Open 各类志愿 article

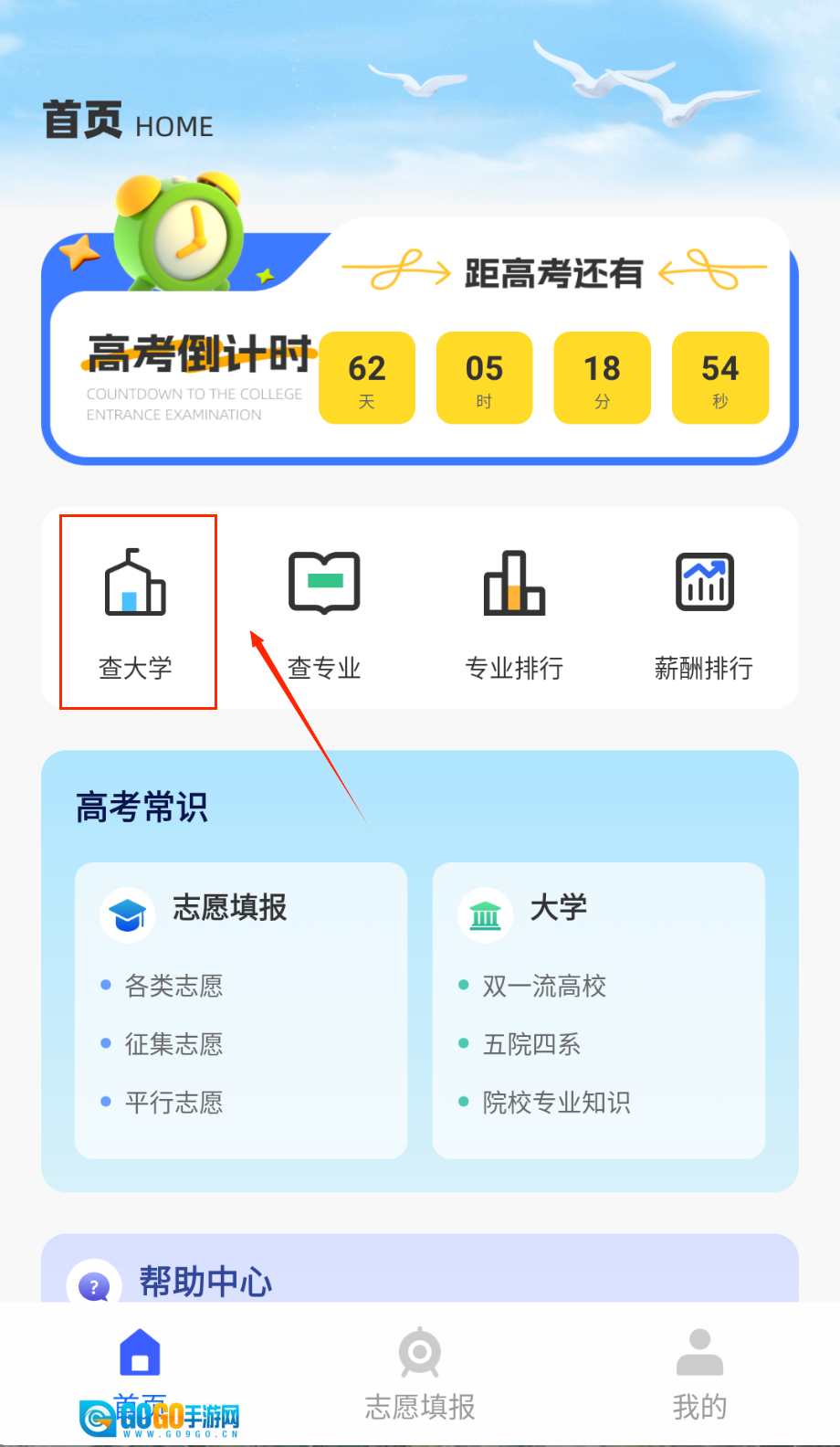(173, 986)
